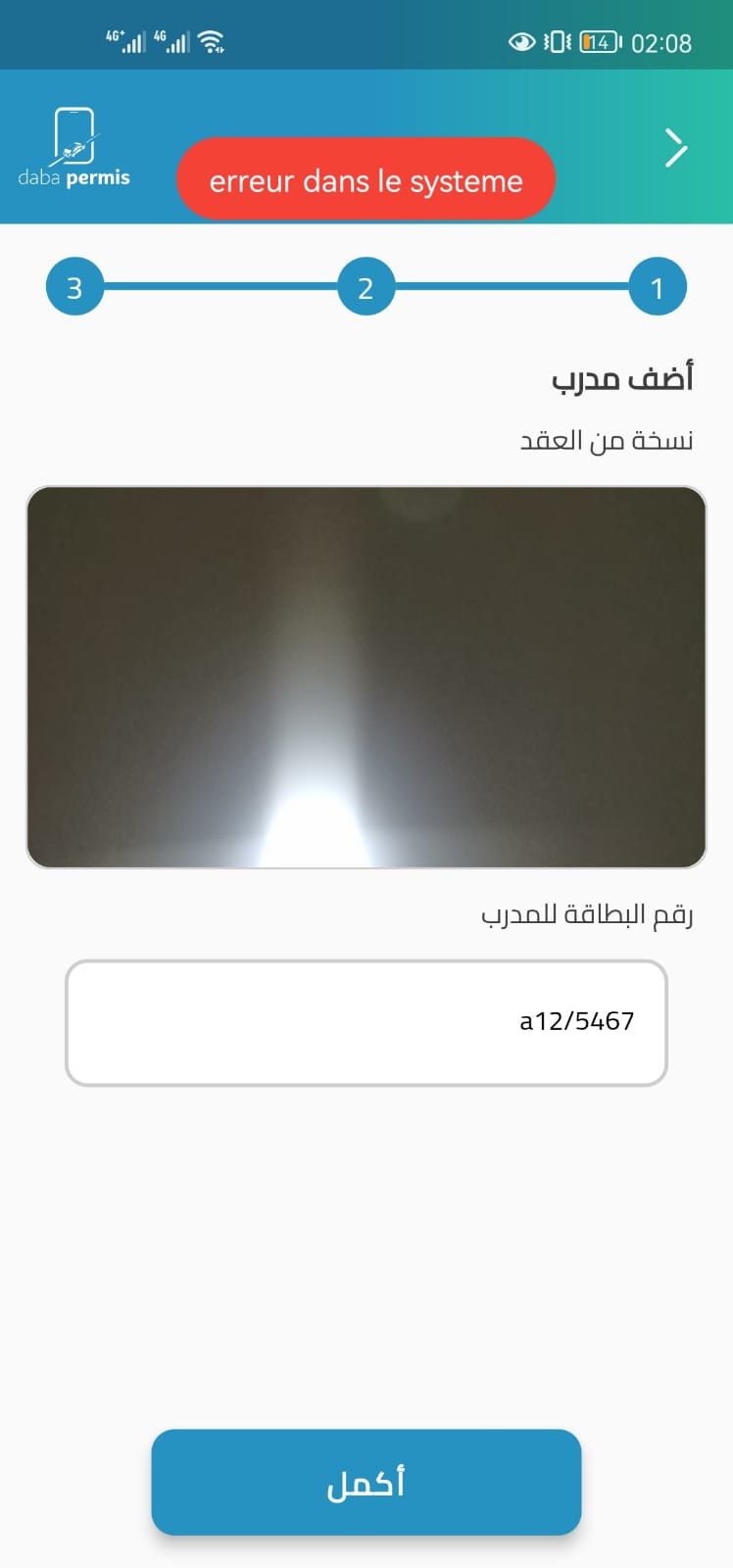Screen dimensions: 733x1568
Task: Select step 1 in the progress indicator
Action: pos(657,287)
